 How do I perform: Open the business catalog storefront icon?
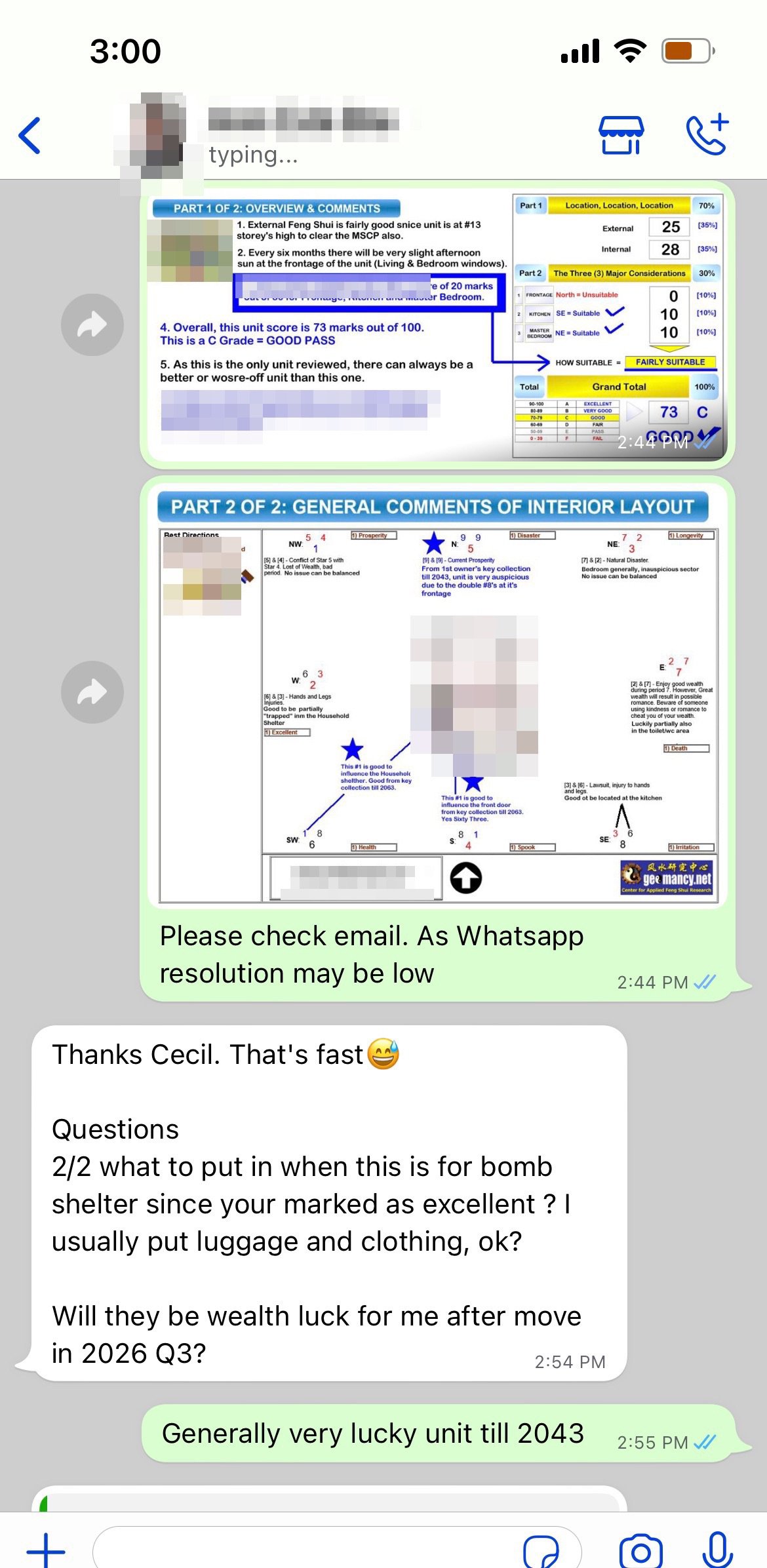621,135
